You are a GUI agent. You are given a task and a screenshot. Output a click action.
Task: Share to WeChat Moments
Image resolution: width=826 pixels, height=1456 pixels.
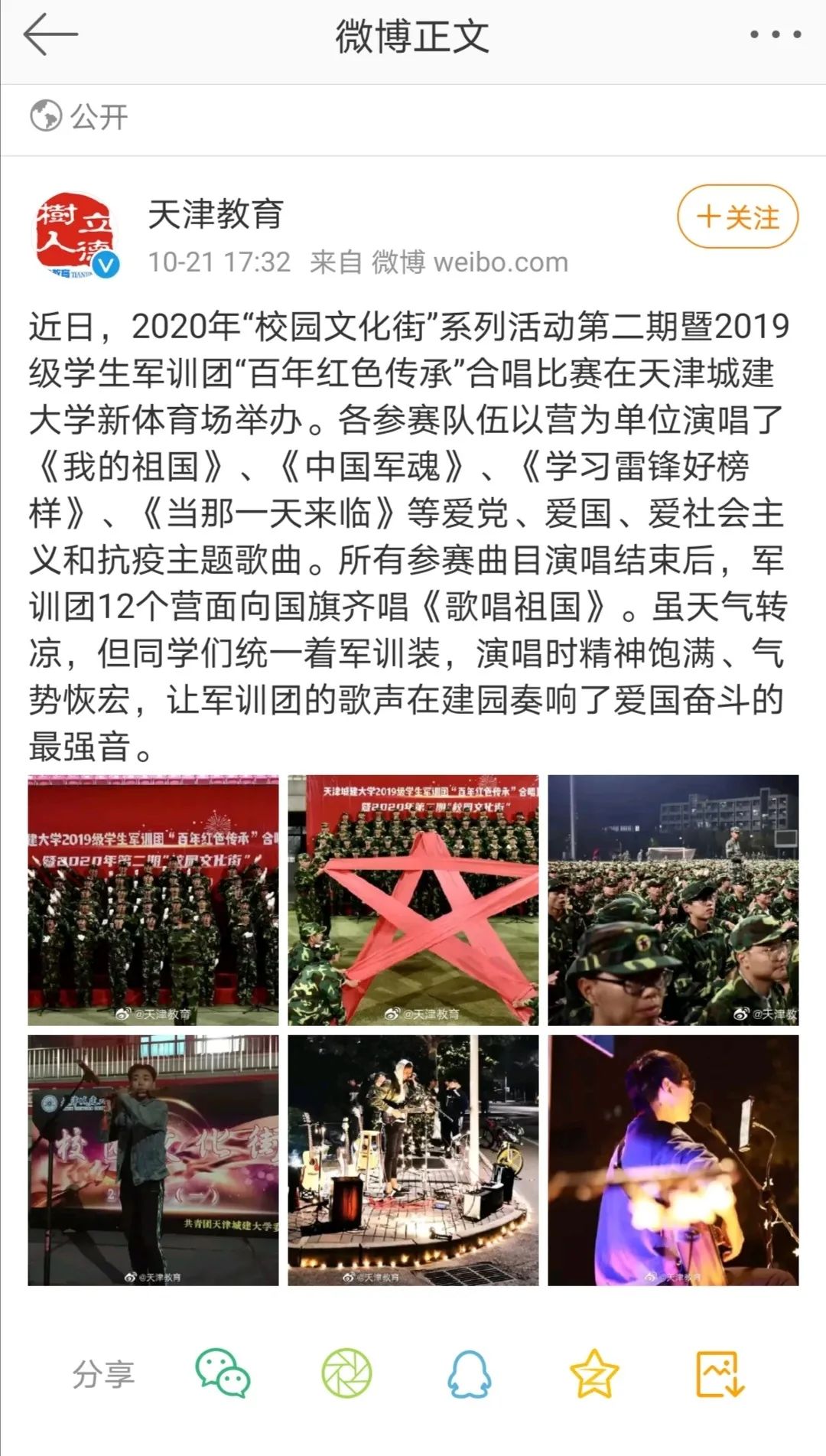(x=346, y=1374)
